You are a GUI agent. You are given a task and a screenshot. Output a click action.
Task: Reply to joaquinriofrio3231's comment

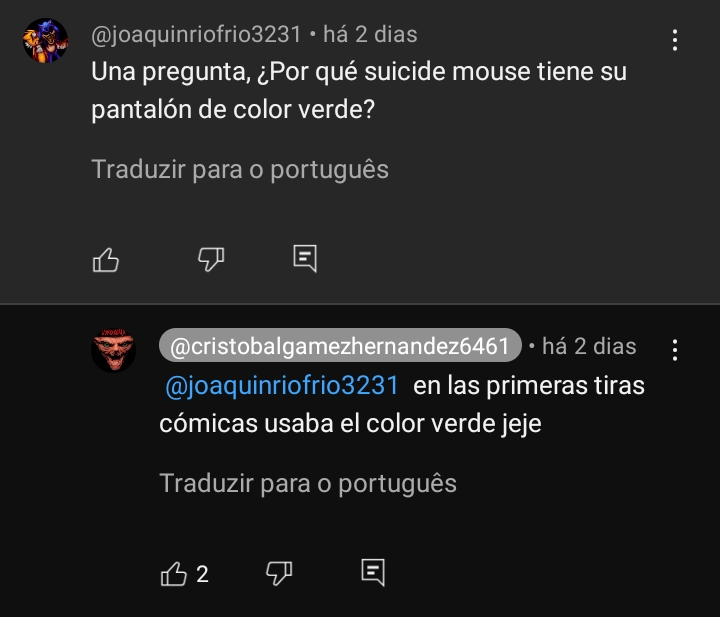click(x=305, y=259)
